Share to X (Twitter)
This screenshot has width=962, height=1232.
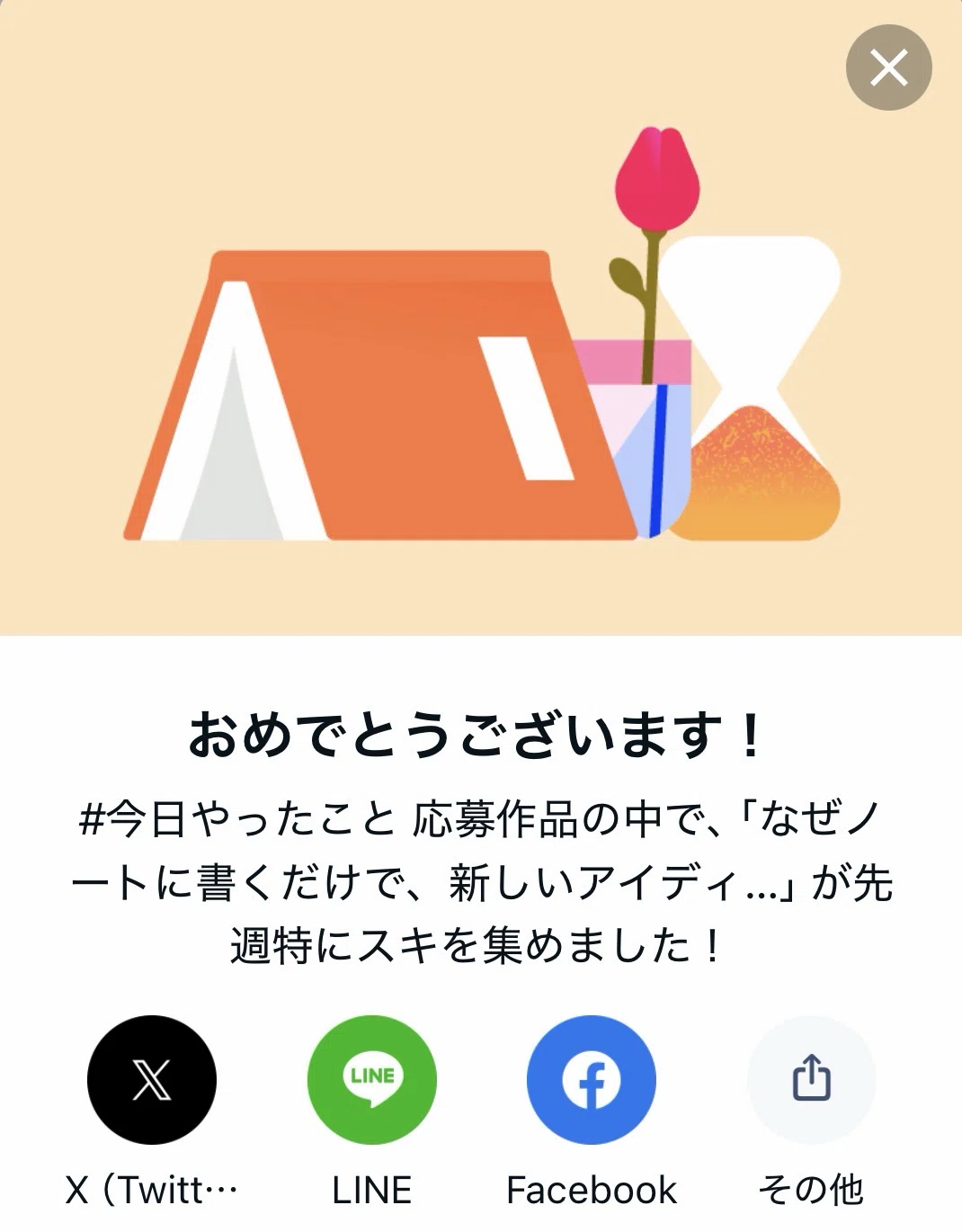(152, 1079)
